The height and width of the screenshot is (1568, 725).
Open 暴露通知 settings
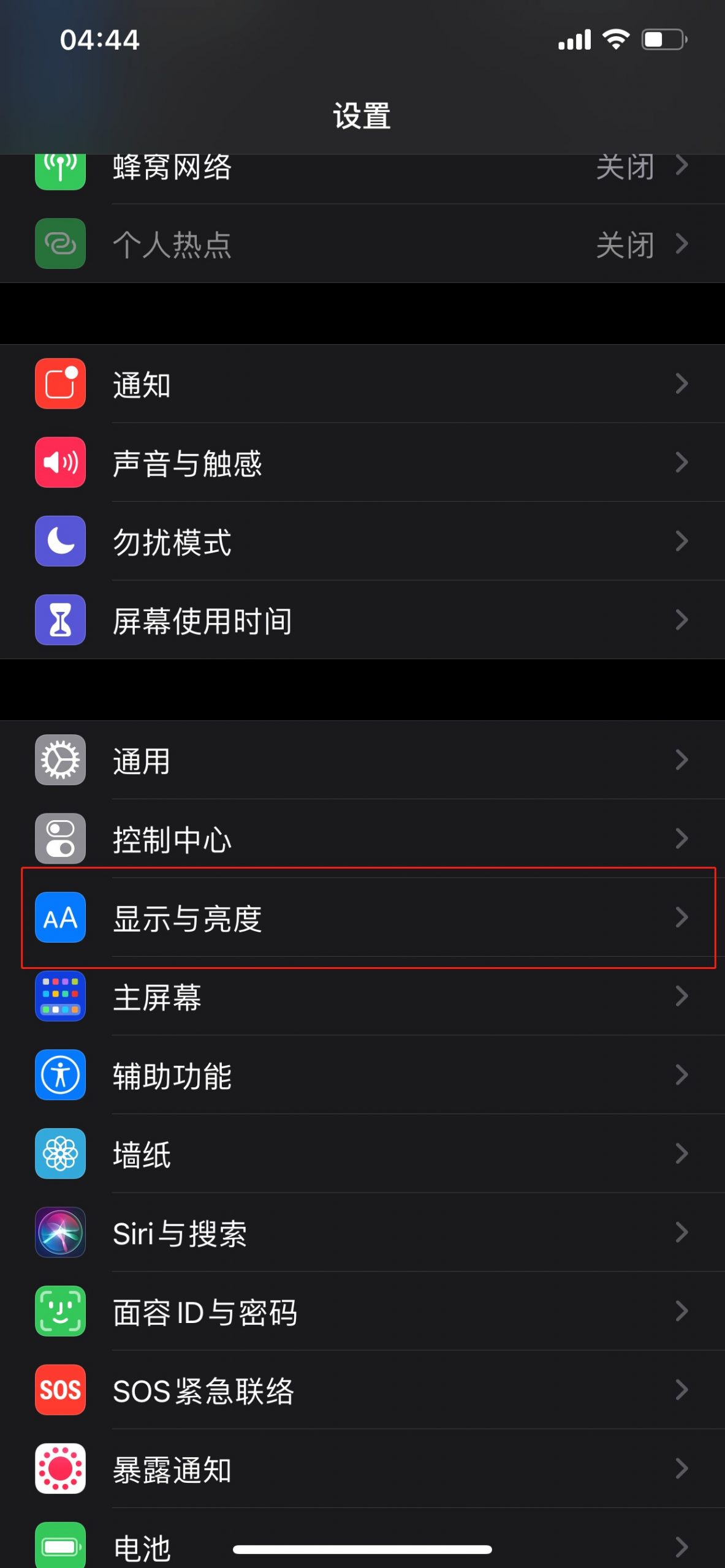click(x=362, y=1469)
